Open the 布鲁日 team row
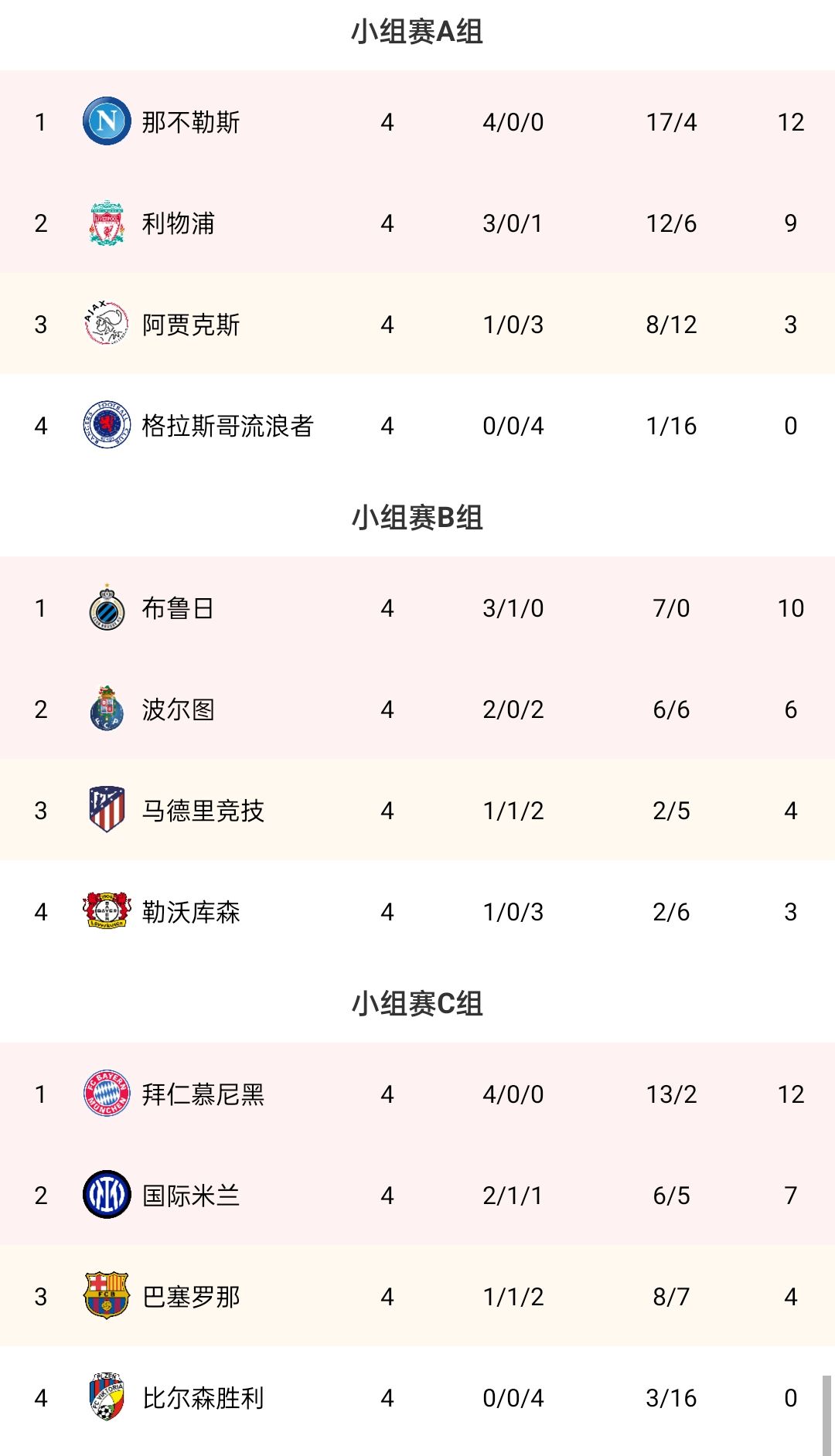 point(417,607)
